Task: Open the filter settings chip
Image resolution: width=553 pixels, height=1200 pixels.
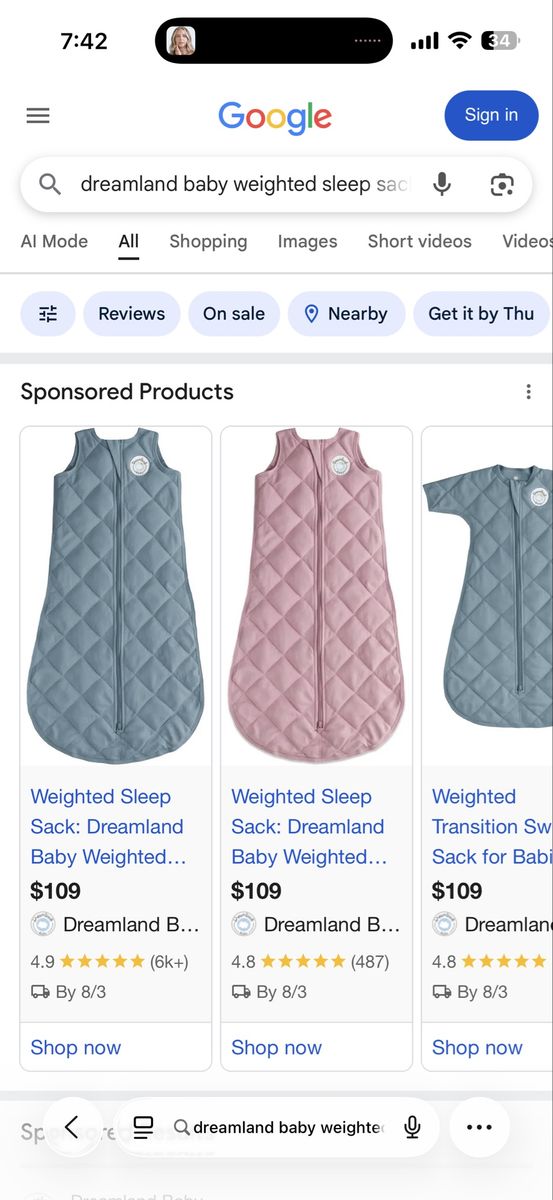Action: (x=48, y=314)
